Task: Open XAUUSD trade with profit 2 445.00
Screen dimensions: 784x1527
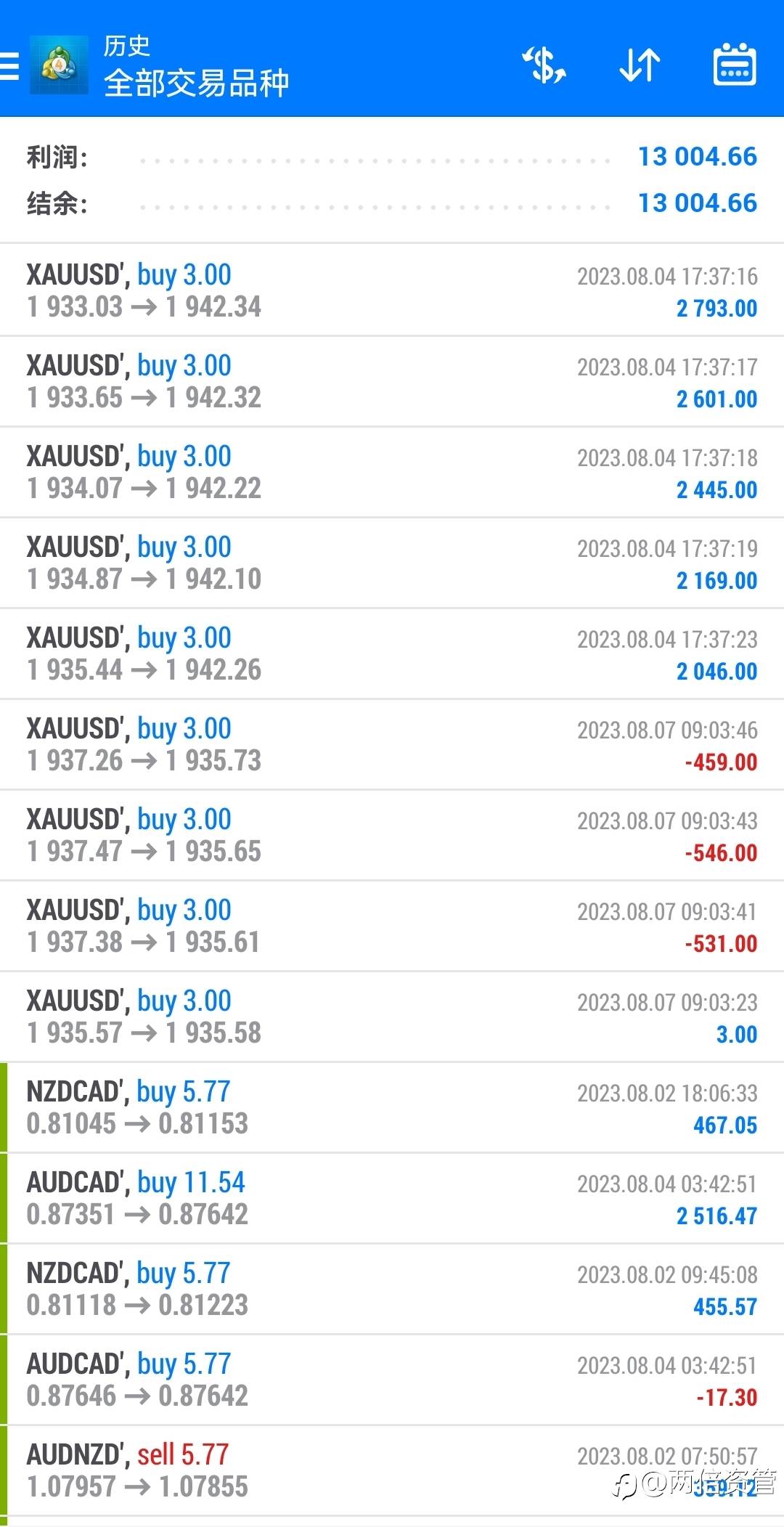Action: coord(392,472)
